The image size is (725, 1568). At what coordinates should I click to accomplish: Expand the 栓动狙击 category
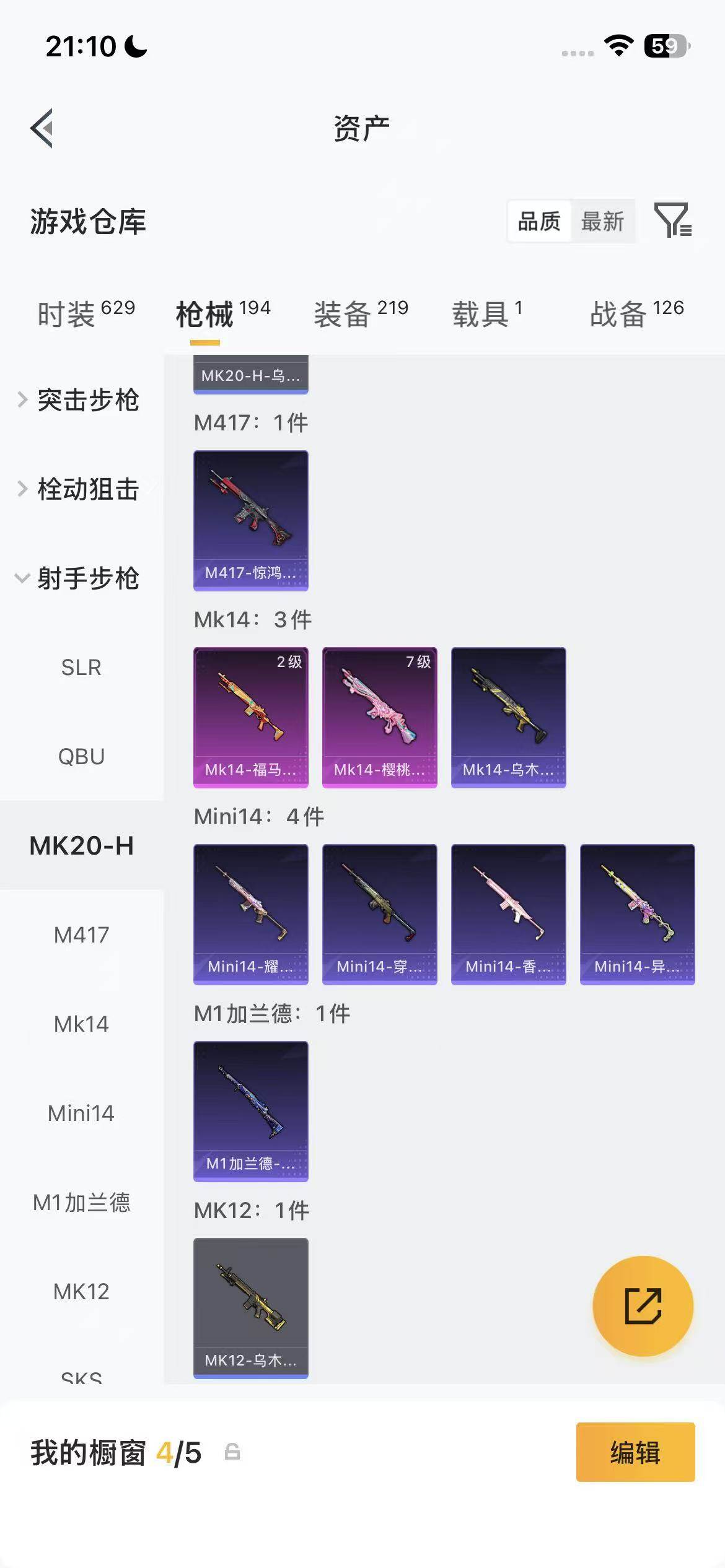click(87, 489)
